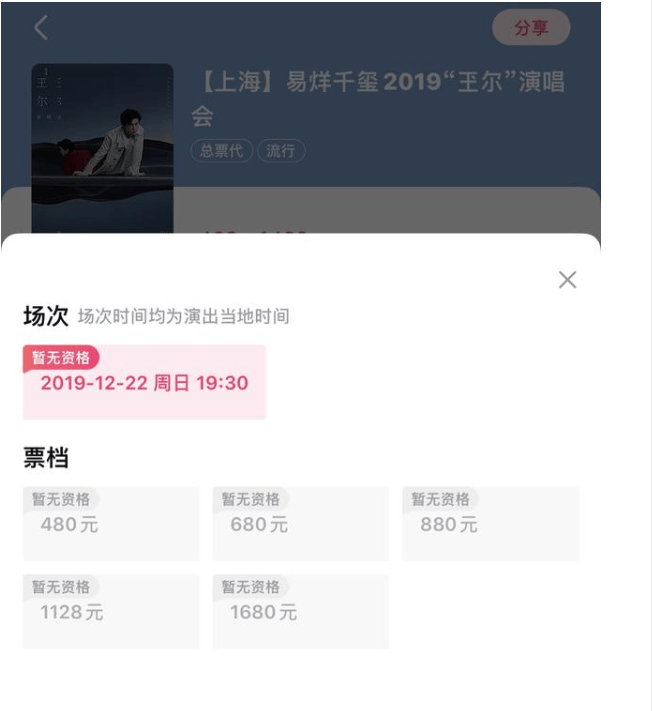653x711 pixels.
Task: Select the 1680元 ticket tier
Action: click(x=301, y=611)
